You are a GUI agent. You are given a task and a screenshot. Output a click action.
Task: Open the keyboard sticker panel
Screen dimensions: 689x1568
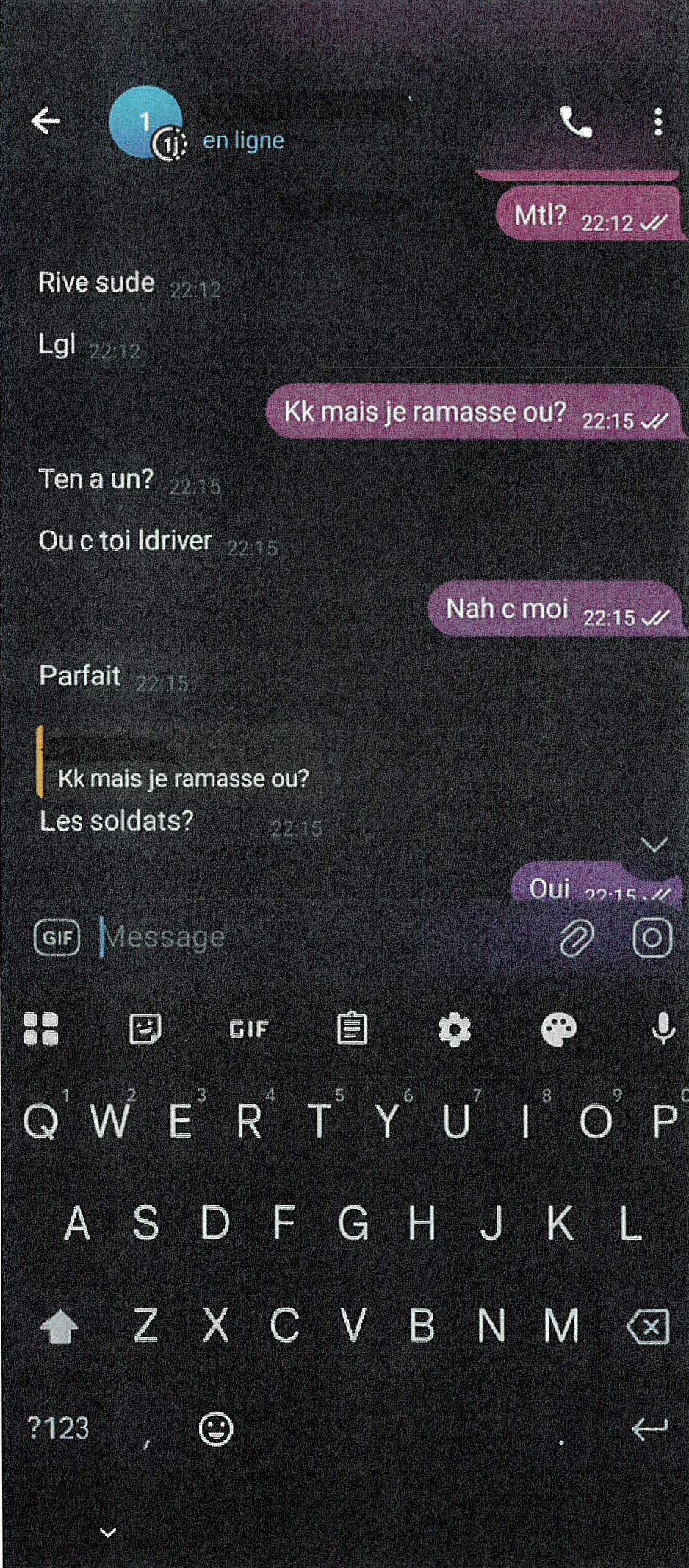[145, 1028]
